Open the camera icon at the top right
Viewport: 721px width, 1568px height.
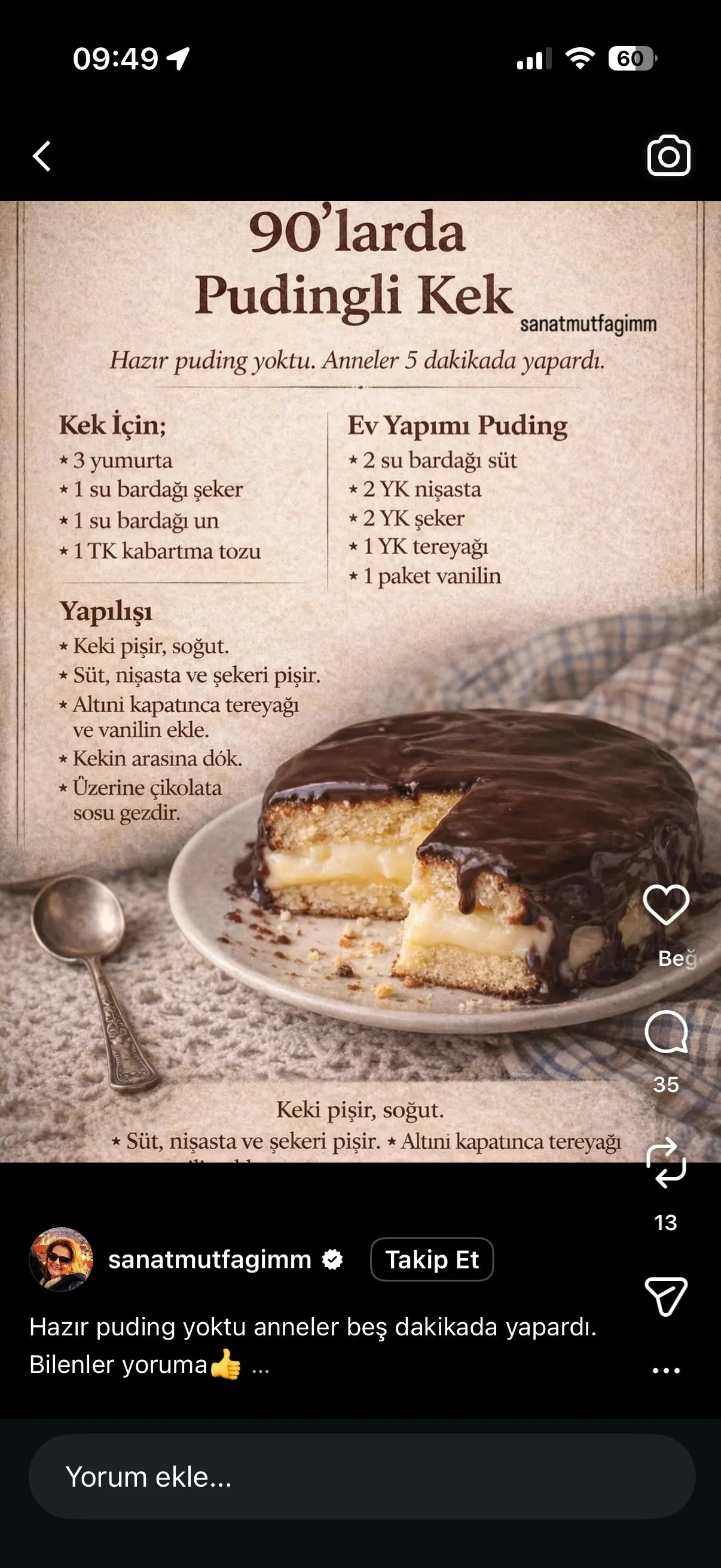point(668,156)
